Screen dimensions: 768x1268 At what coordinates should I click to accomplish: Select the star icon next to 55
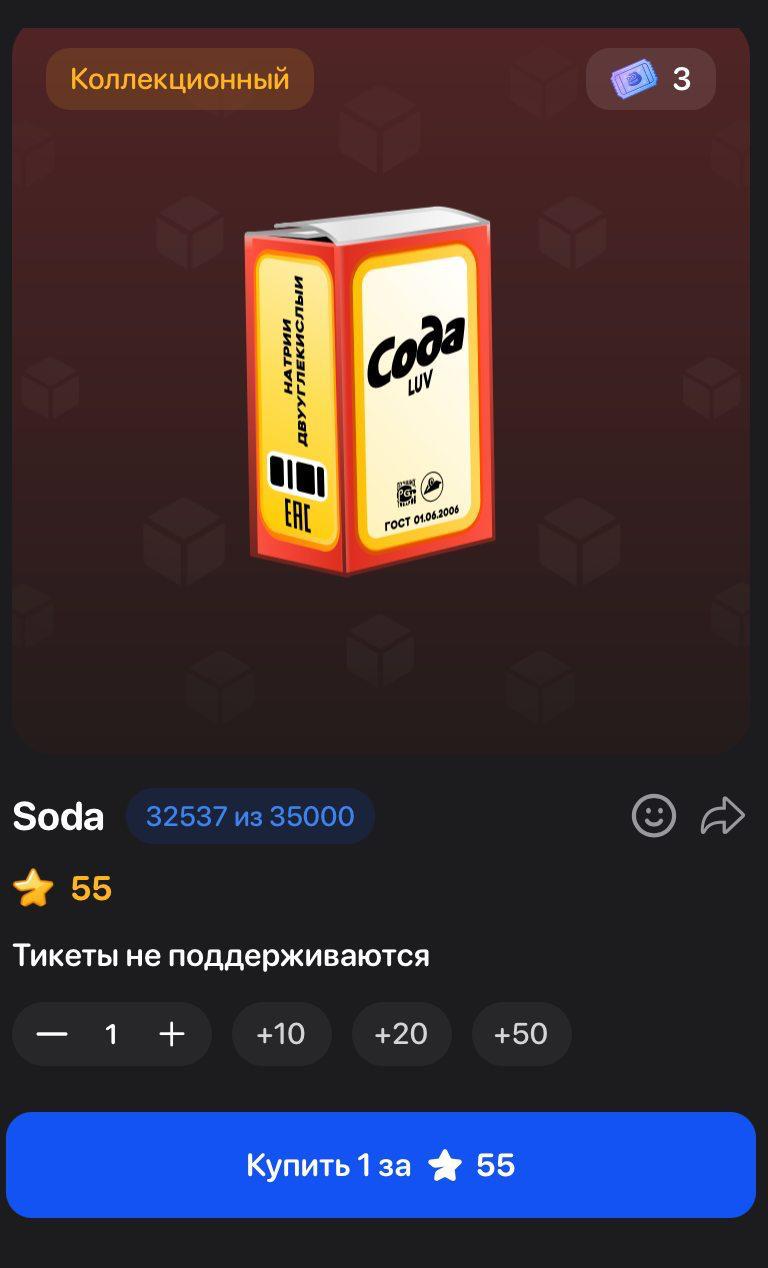pyautogui.click(x=33, y=888)
